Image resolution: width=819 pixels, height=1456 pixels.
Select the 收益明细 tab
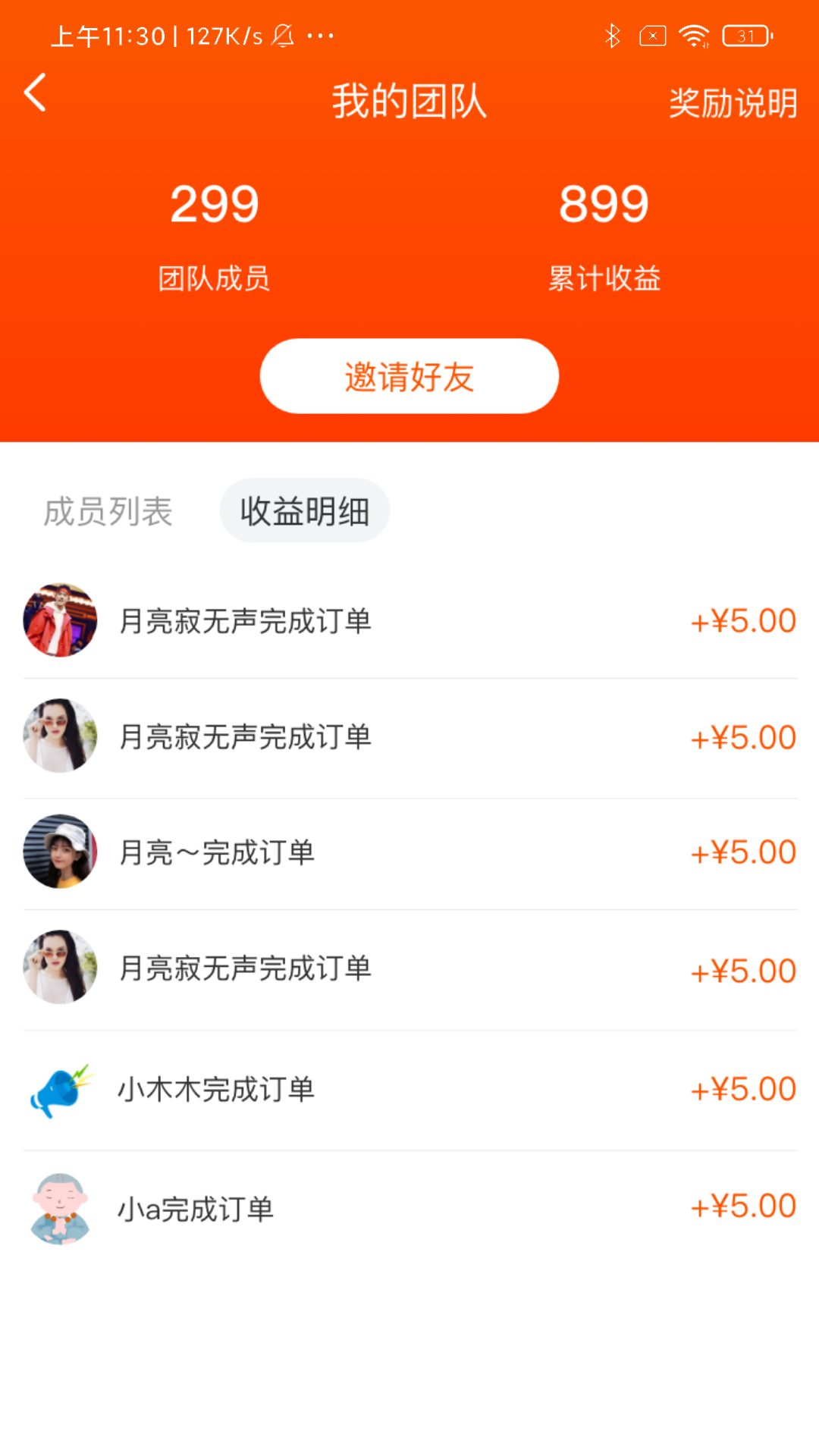pyautogui.click(x=305, y=511)
